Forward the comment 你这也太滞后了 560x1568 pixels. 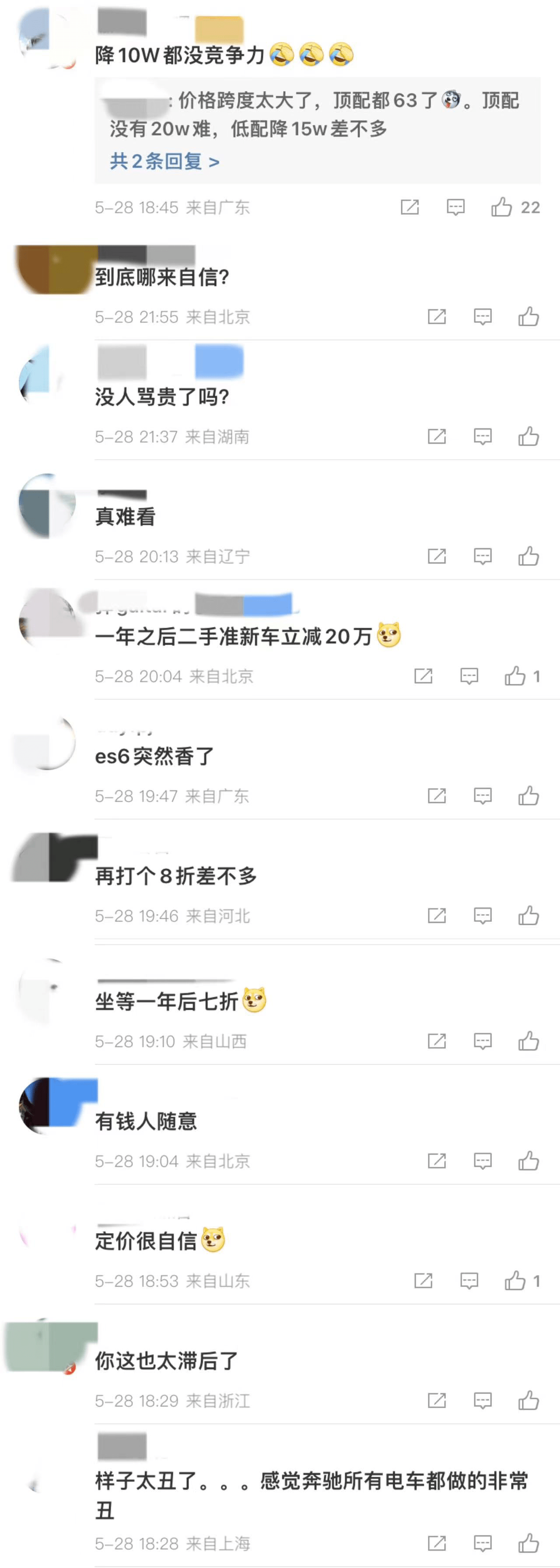pos(437,1401)
